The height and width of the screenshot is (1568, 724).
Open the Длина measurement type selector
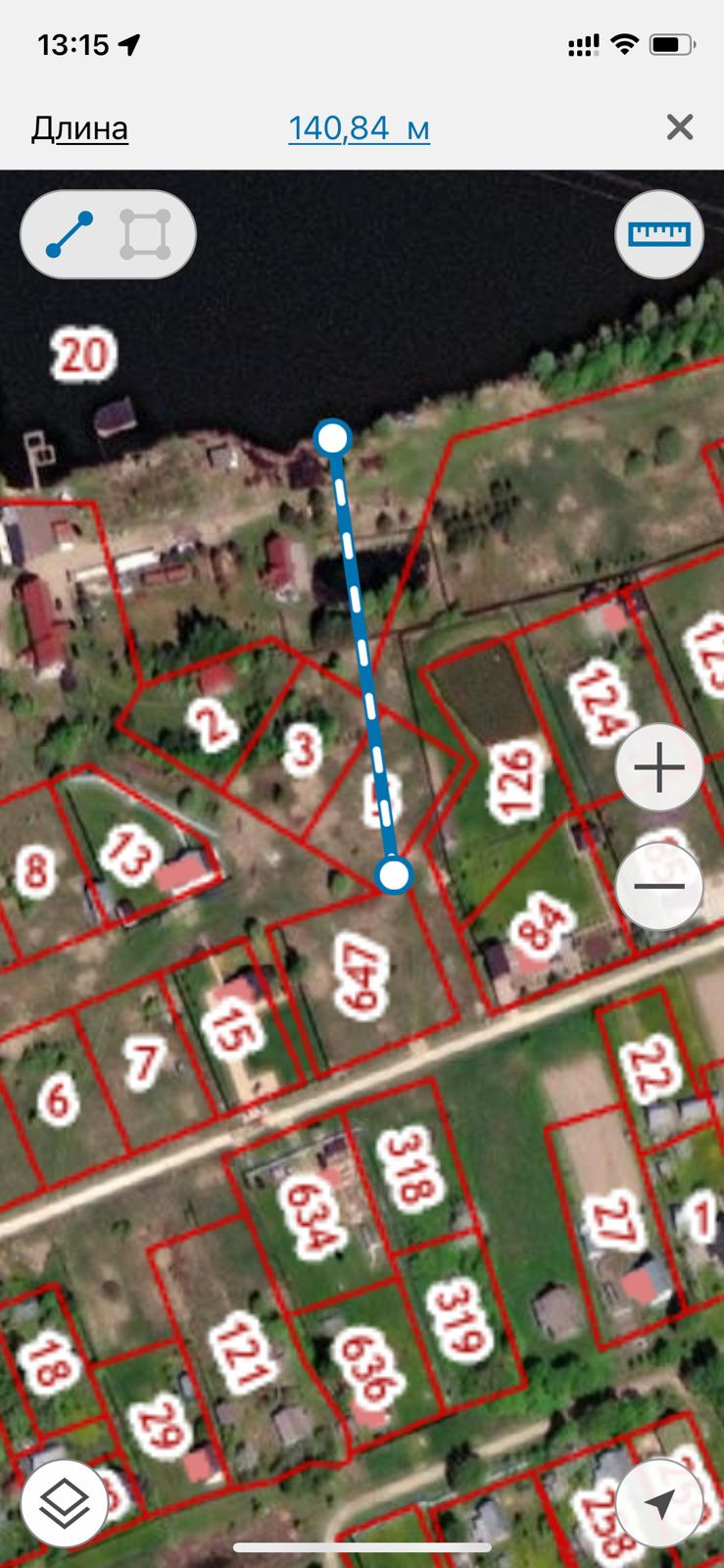click(79, 128)
